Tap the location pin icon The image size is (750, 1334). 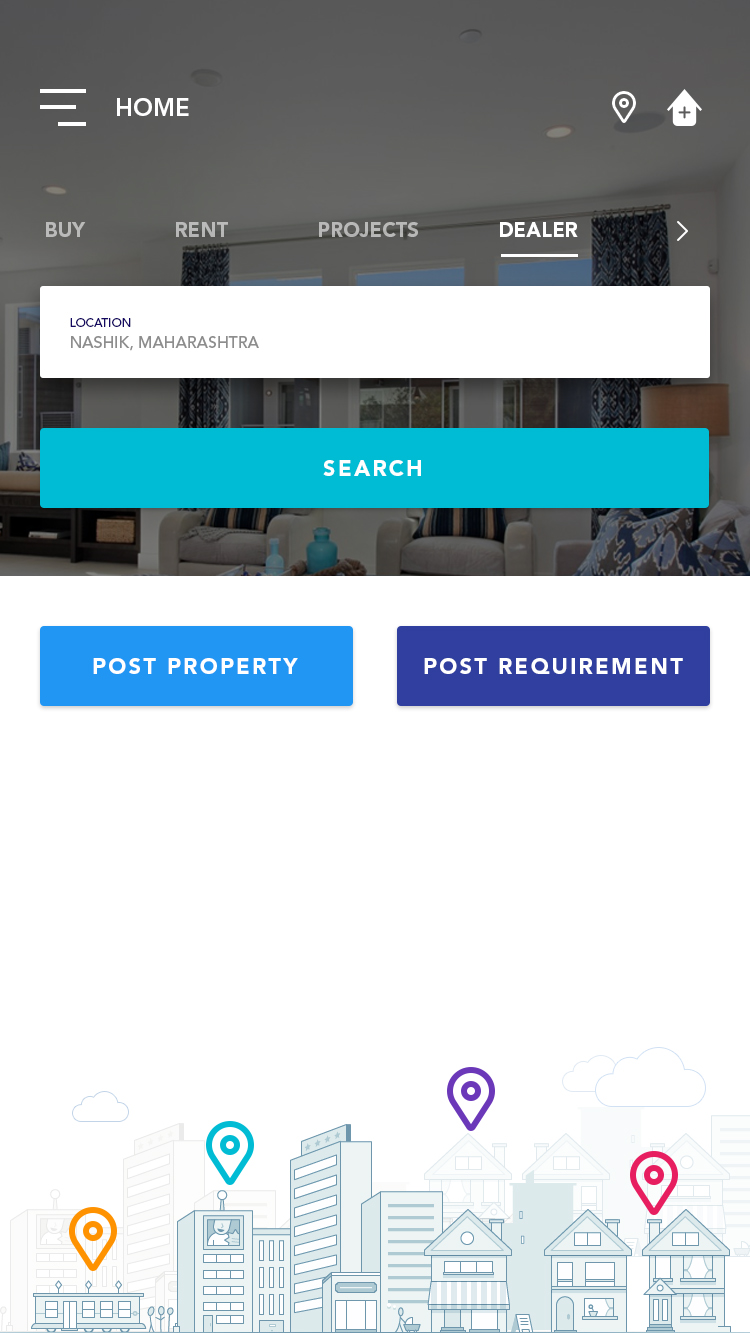(624, 107)
